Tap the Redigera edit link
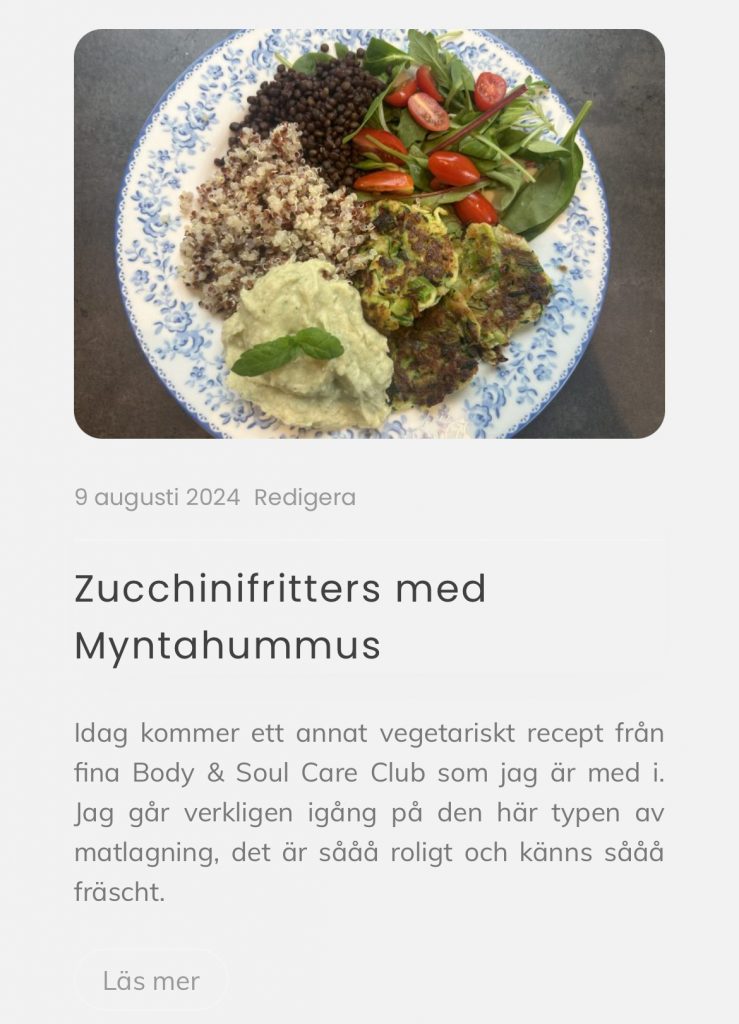 tap(304, 497)
